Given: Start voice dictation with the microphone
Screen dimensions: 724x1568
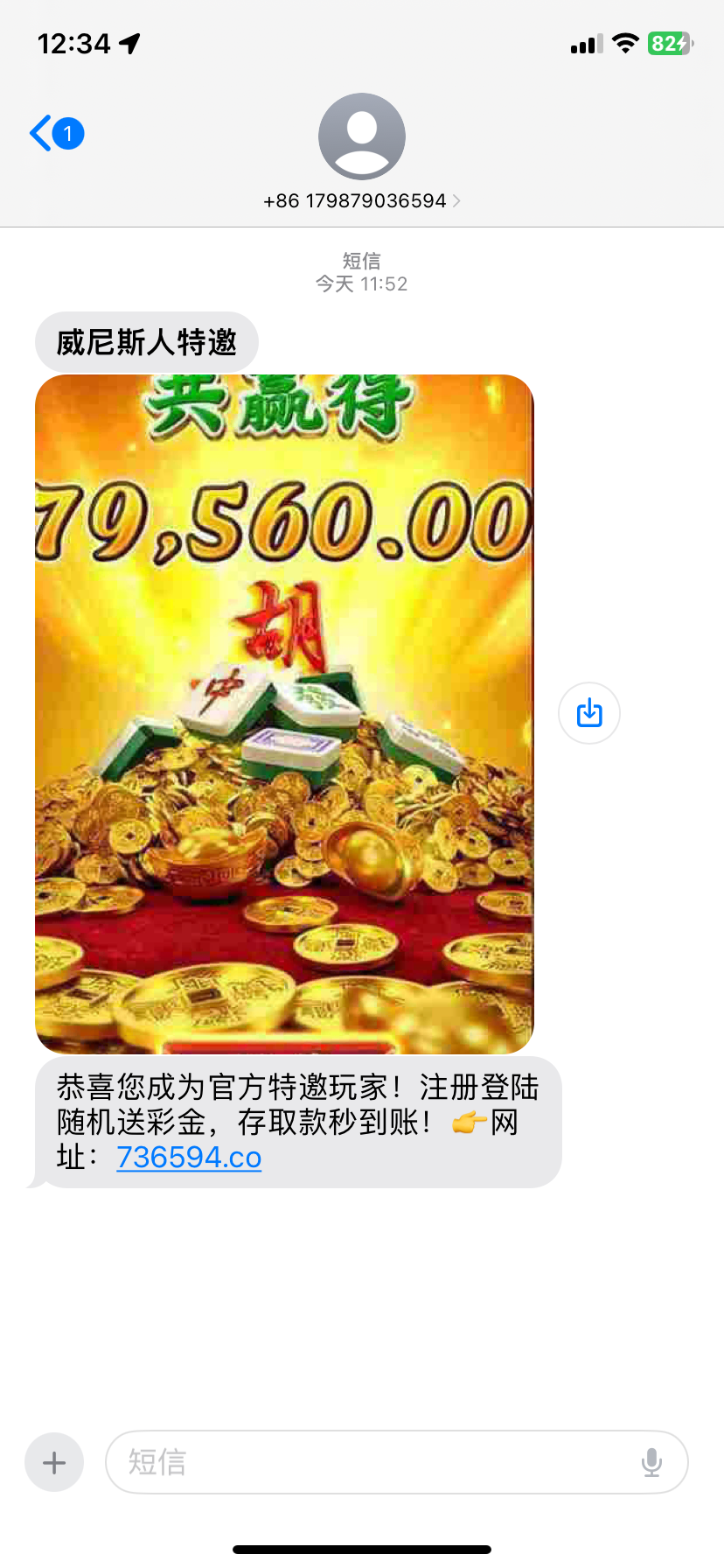Looking at the screenshot, I should [x=651, y=1462].
